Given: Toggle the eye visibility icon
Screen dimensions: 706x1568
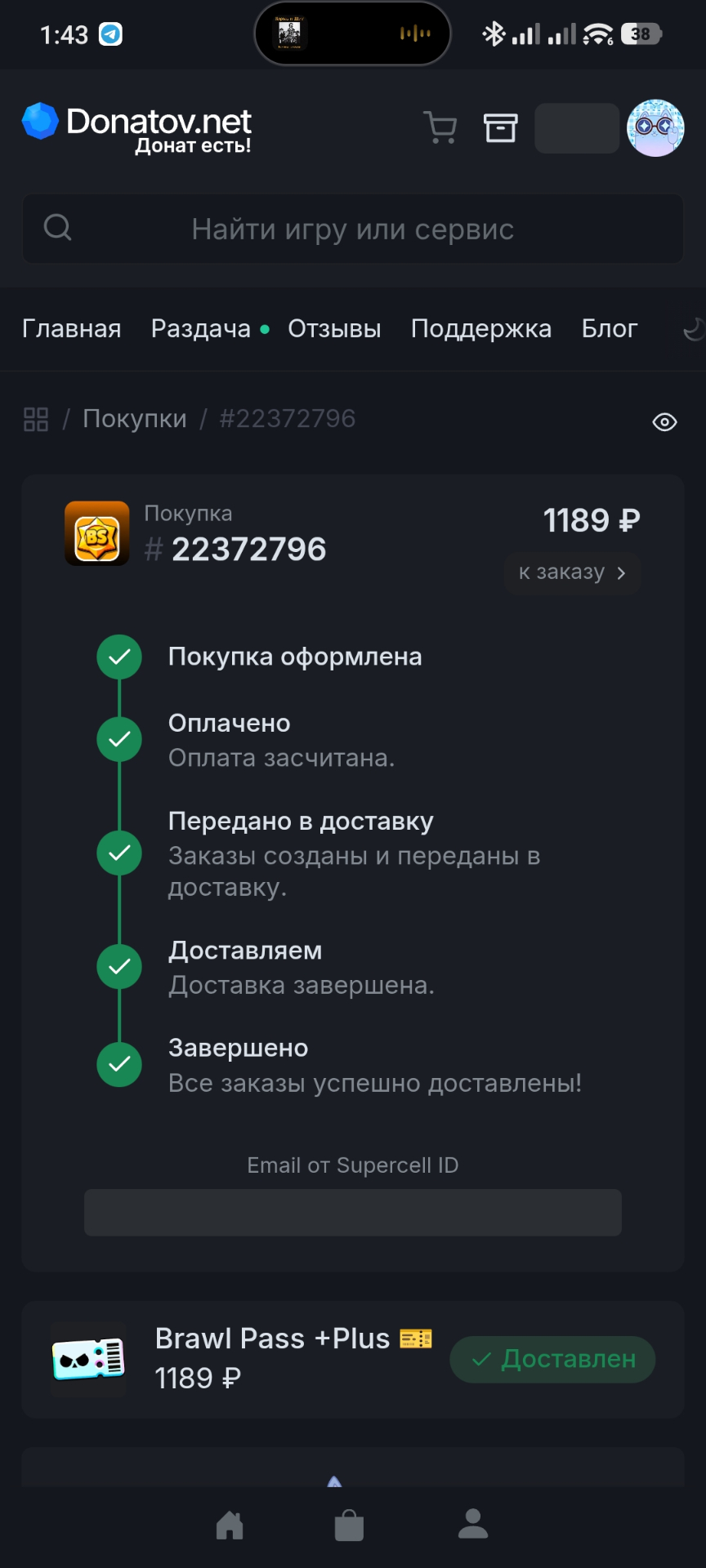Looking at the screenshot, I should coord(664,422).
